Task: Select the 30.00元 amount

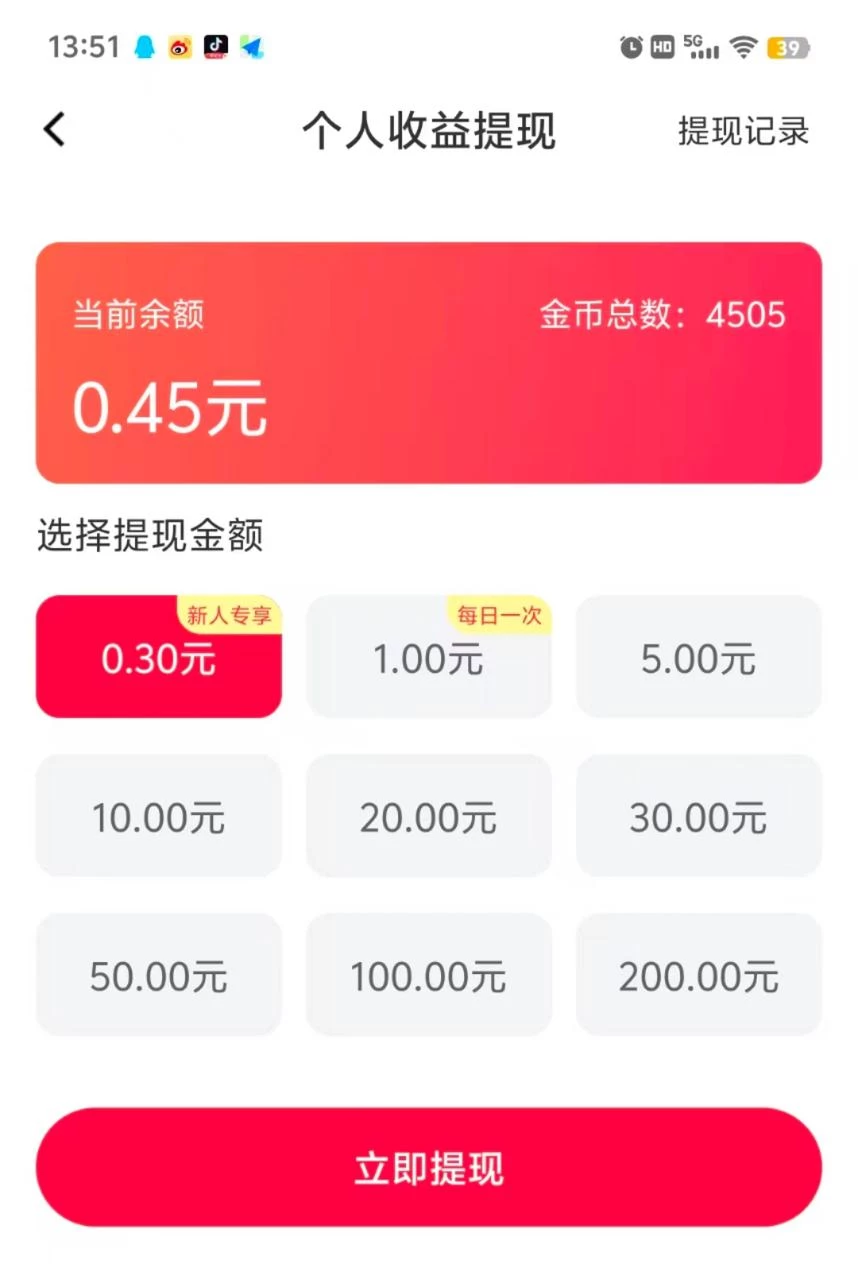Action: pos(698,817)
